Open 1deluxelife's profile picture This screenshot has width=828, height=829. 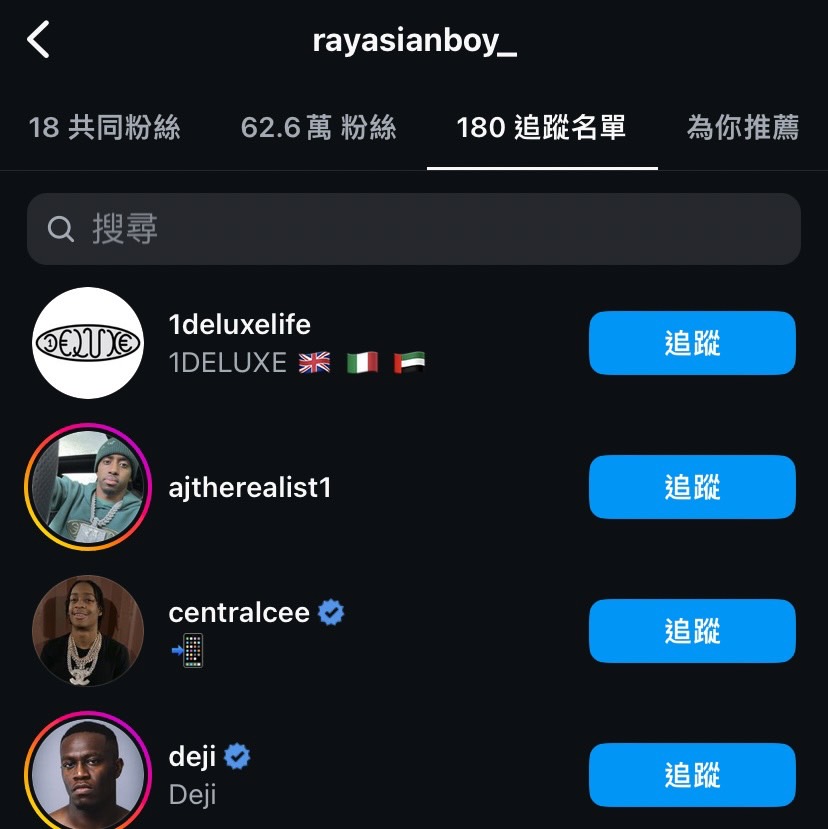pyautogui.click(x=88, y=343)
